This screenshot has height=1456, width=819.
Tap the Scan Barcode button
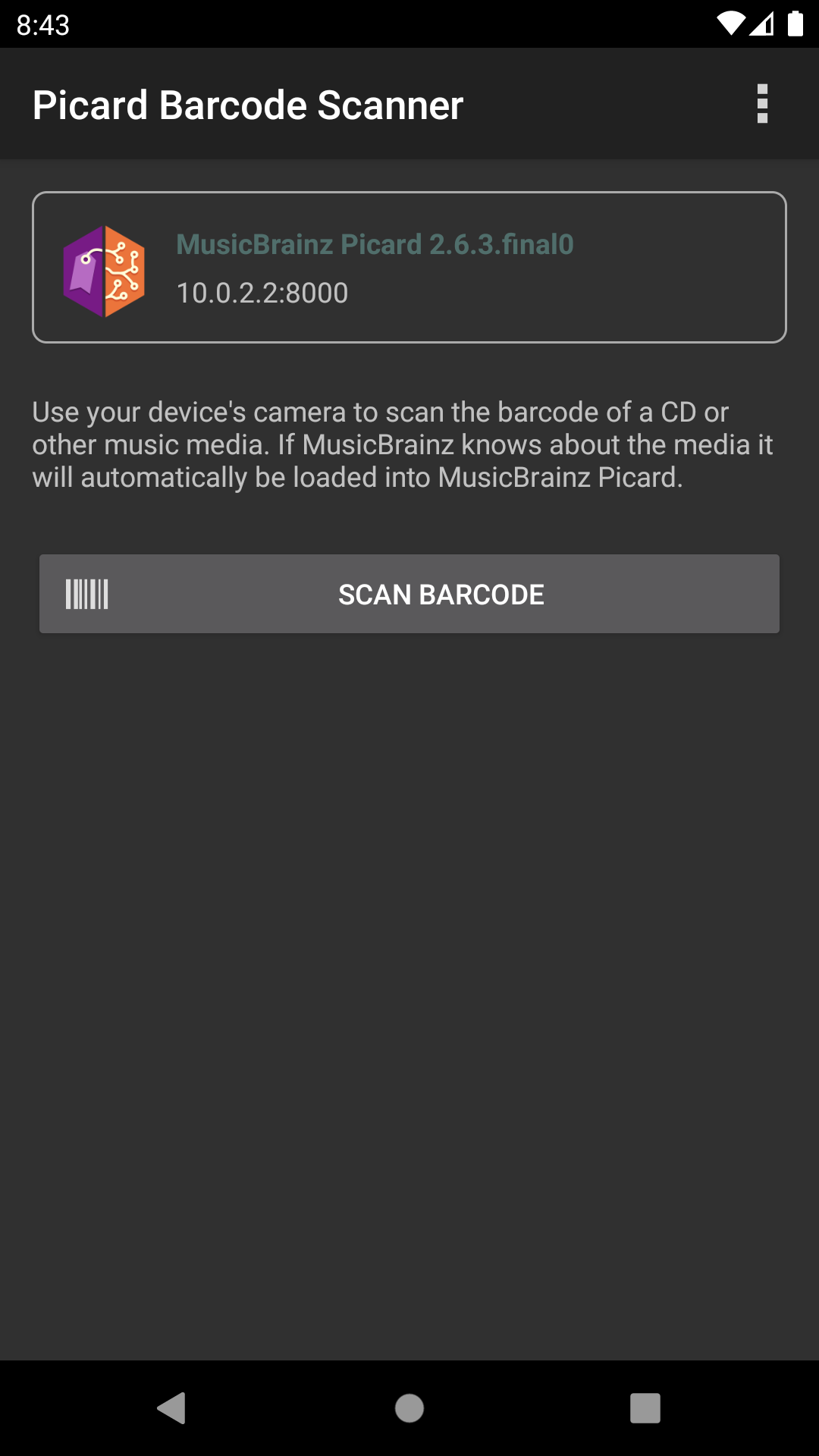409,594
